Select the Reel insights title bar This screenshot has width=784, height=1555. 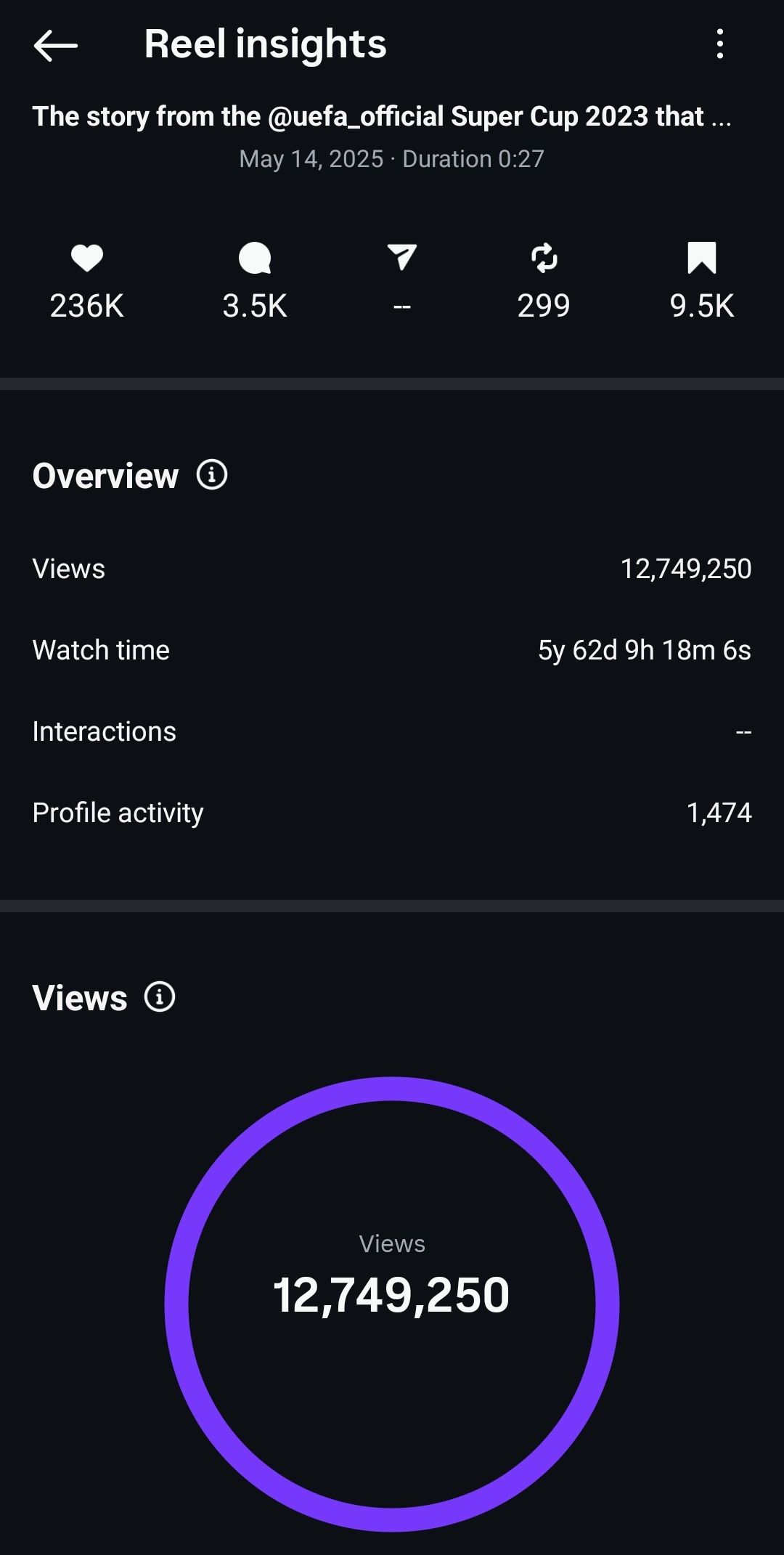tap(266, 45)
